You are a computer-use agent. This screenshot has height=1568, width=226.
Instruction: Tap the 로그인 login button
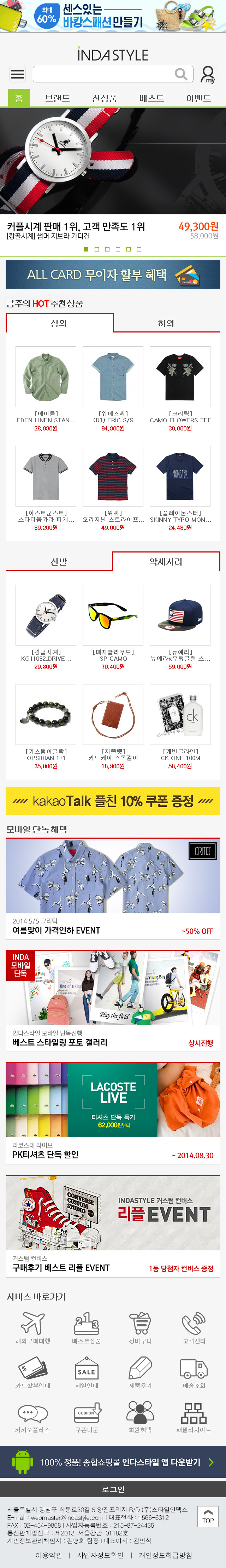[x=113, y=1489]
